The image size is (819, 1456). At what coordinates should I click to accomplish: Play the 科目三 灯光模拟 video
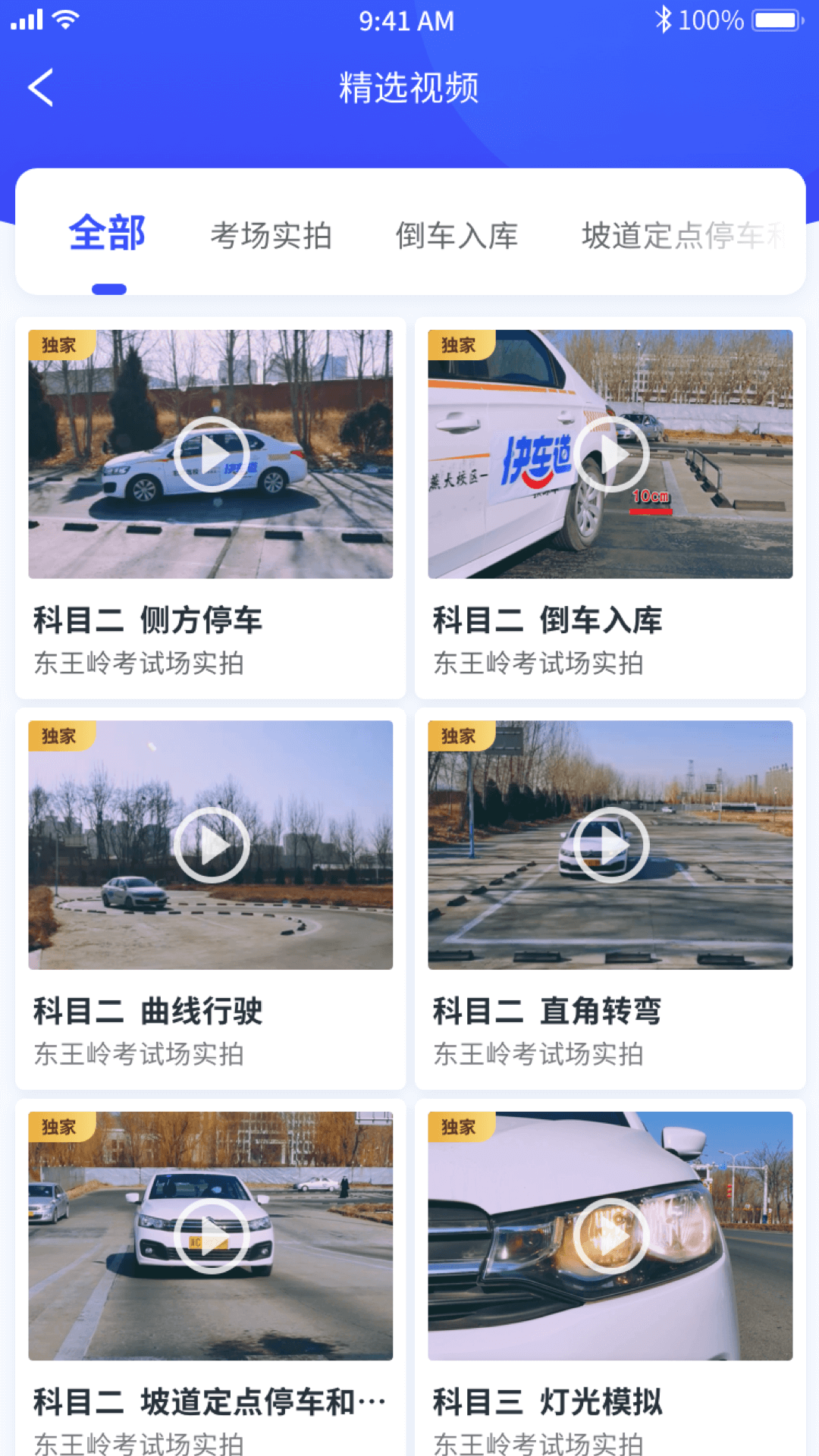click(610, 1236)
